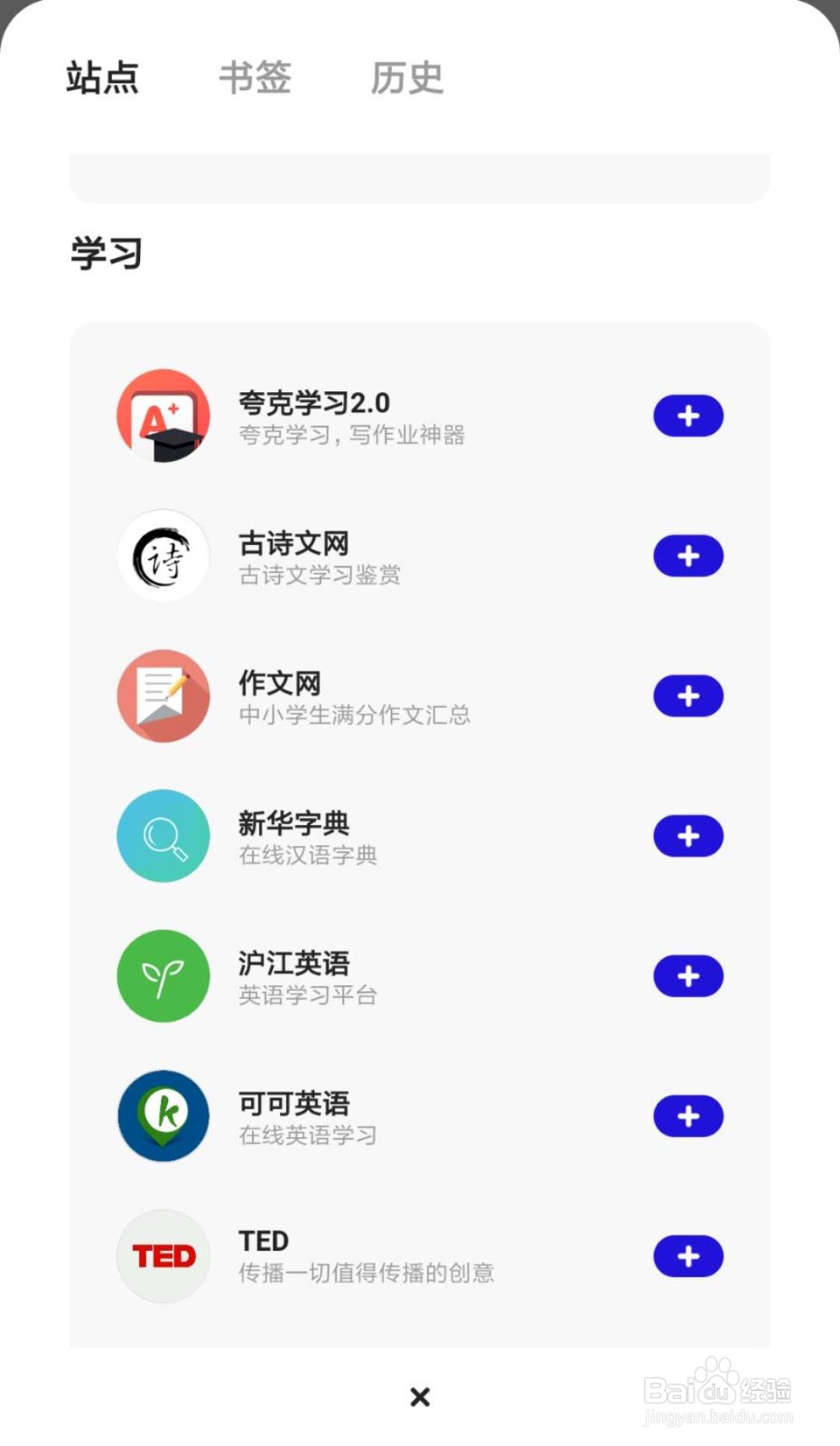Add 可可英语 using the plus button

point(688,1116)
